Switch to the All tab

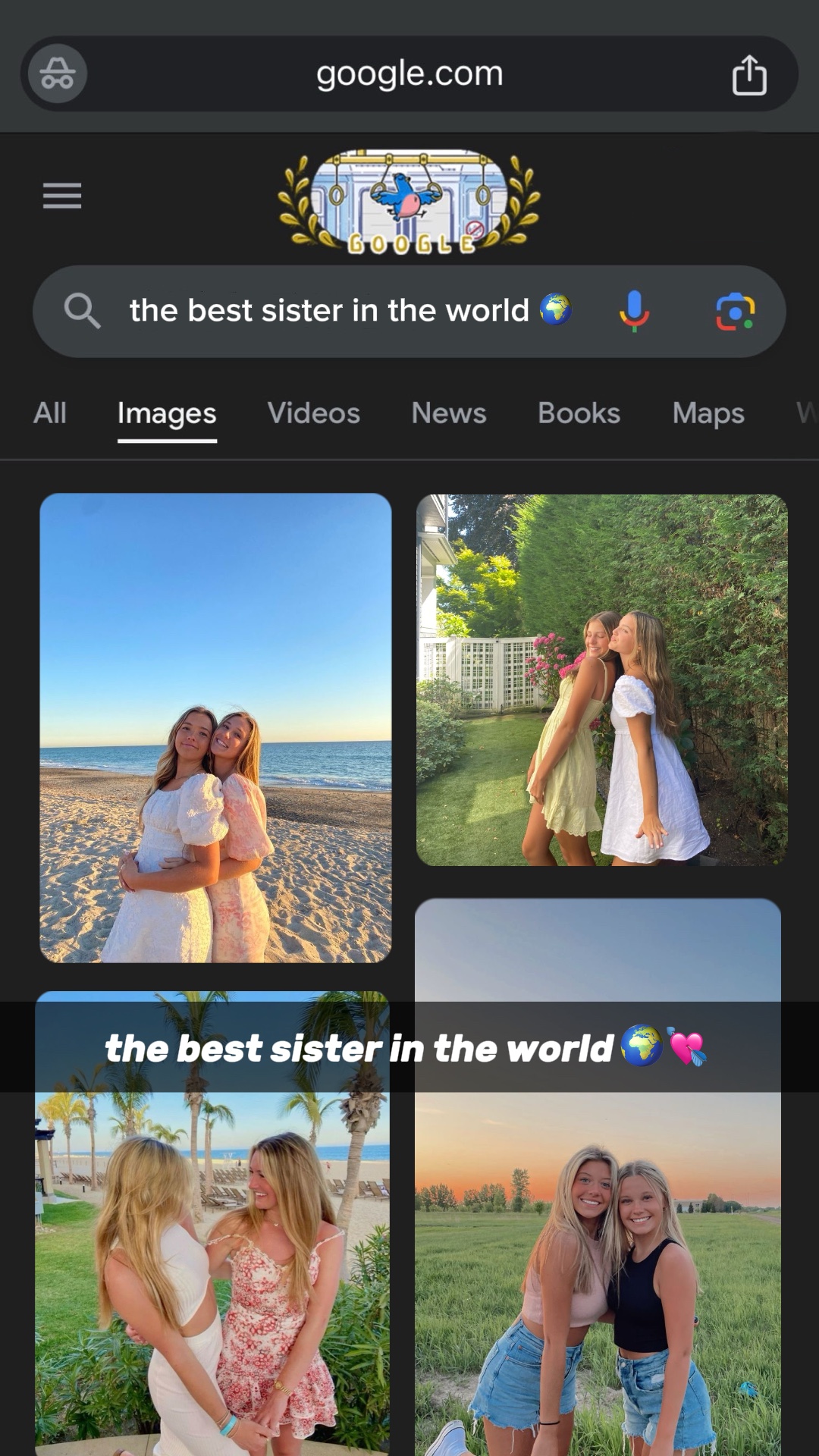(x=50, y=413)
